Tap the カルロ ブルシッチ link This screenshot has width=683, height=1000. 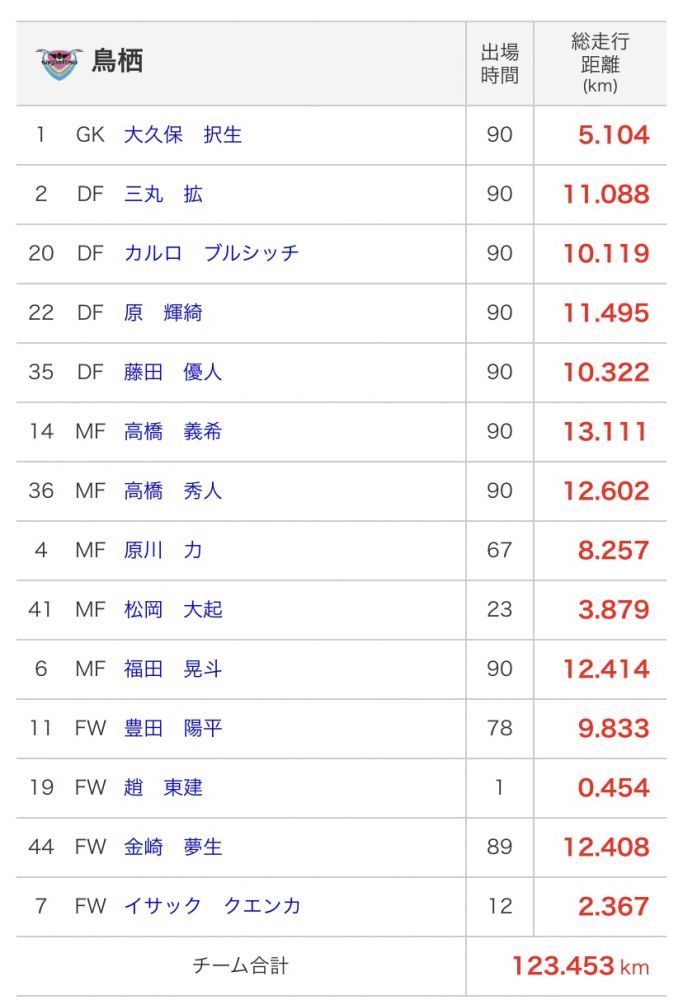pos(211,253)
